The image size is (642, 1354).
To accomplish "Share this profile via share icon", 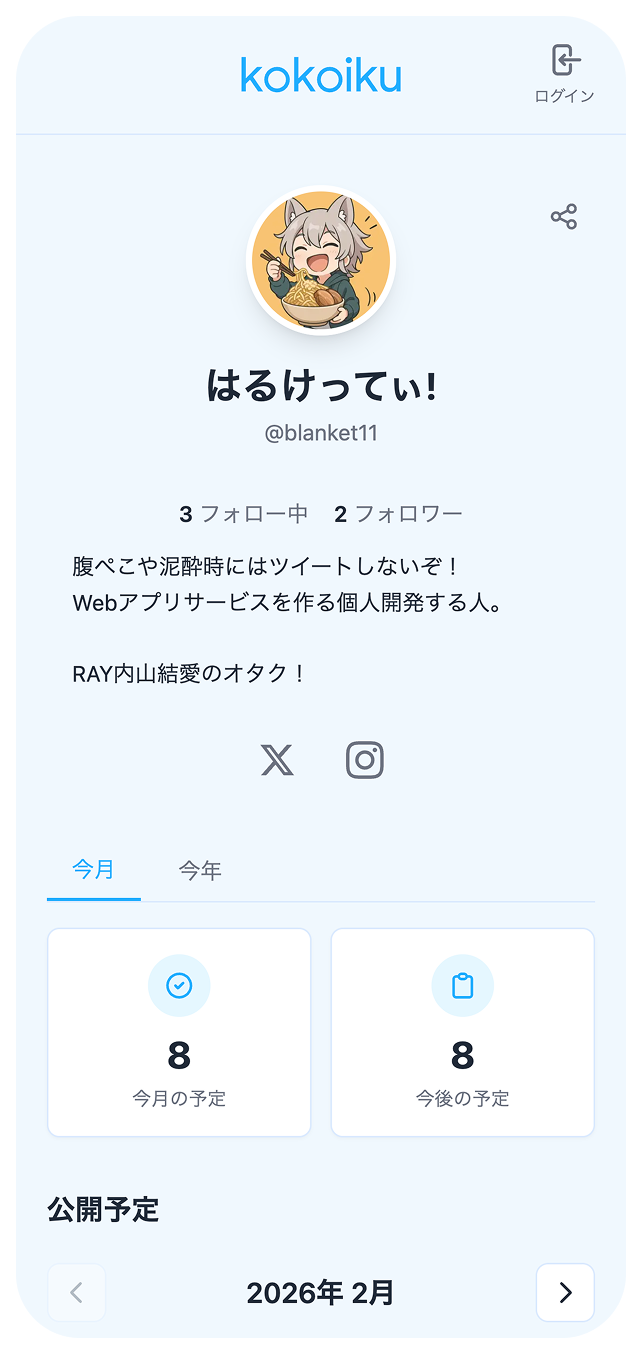I will point(564,217).
